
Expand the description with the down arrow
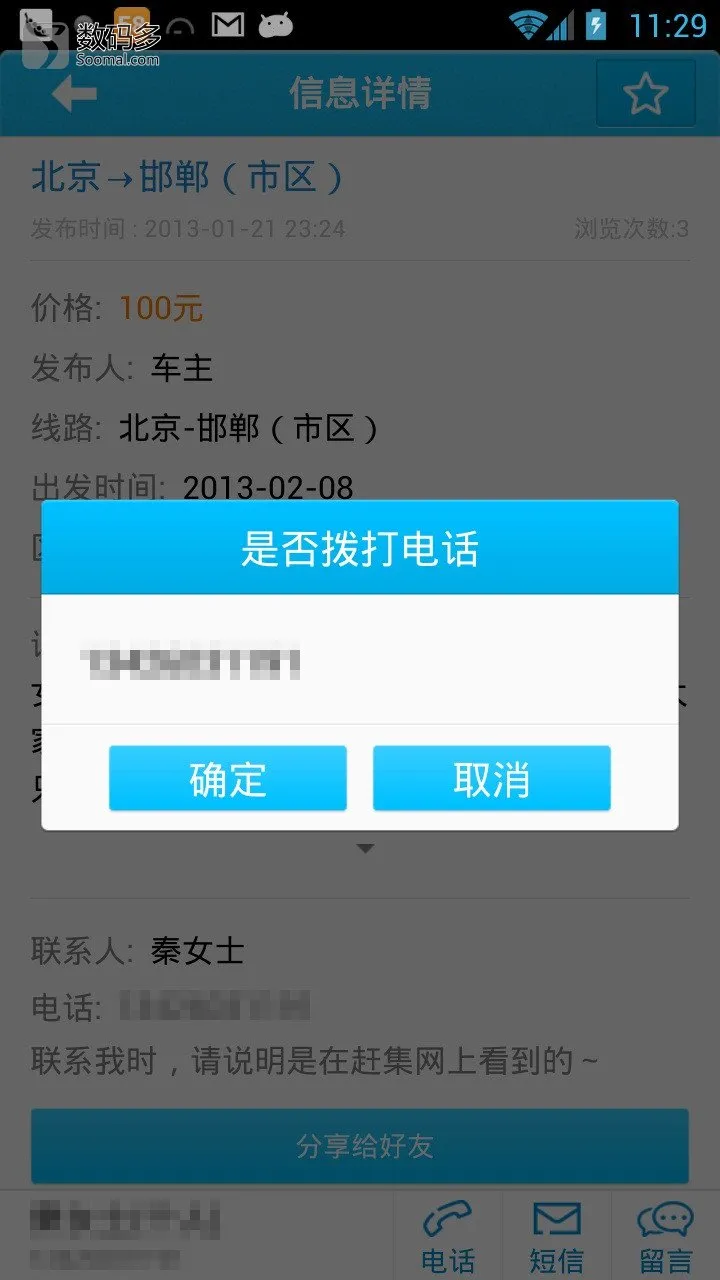coord(365,849)
